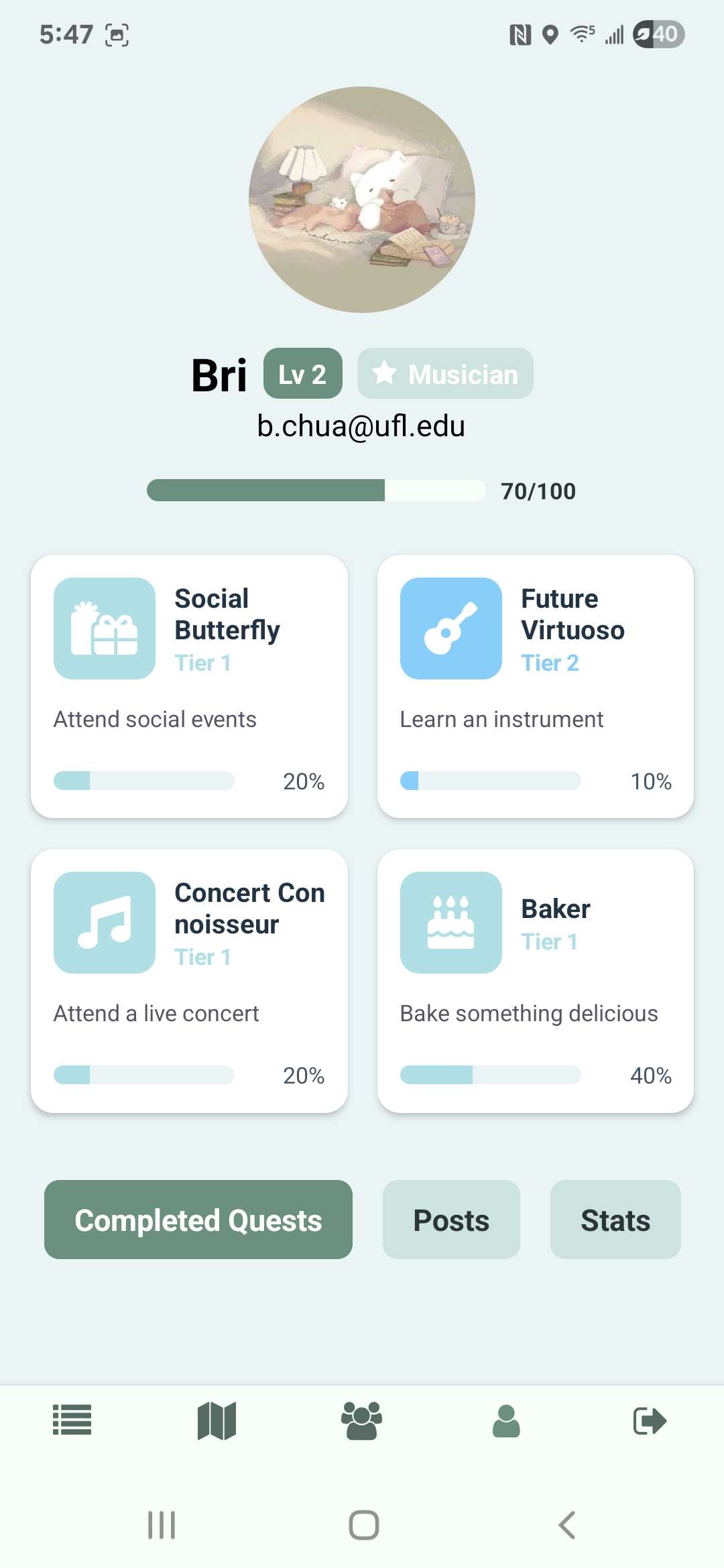The image size is (724, 1568).
Task: Open the Baker achievement card
Action: click(x=535, y=981)
